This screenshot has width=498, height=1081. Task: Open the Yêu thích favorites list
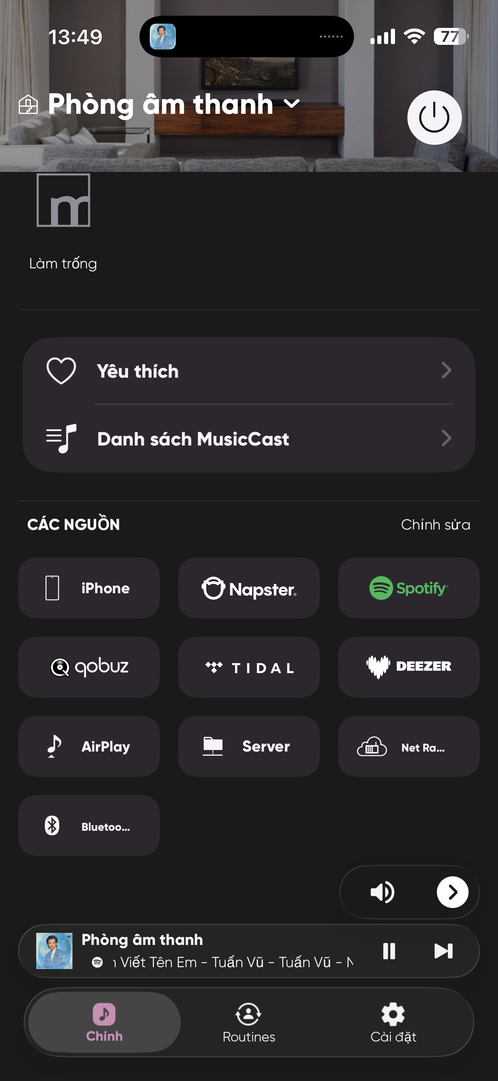click(249, 371)
